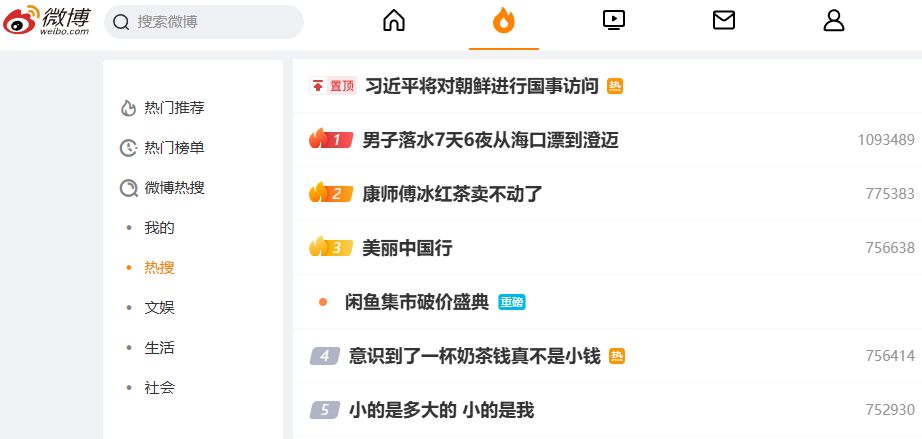Open trending topic 康师傅冰红茶卖不动了
Screen dimensions: 922x439
(x=452, y=194)
